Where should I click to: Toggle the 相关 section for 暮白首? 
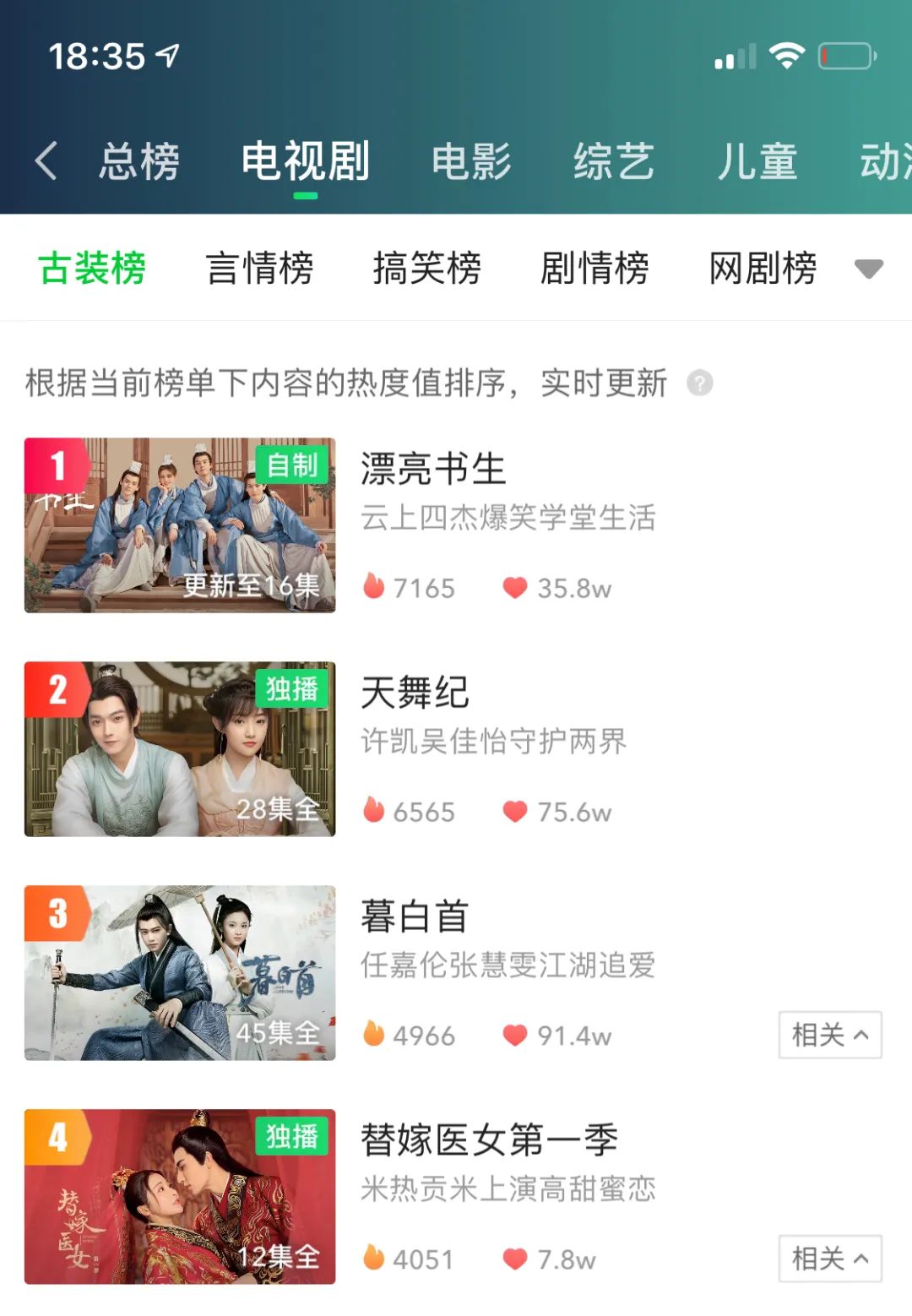point(829,1035)
